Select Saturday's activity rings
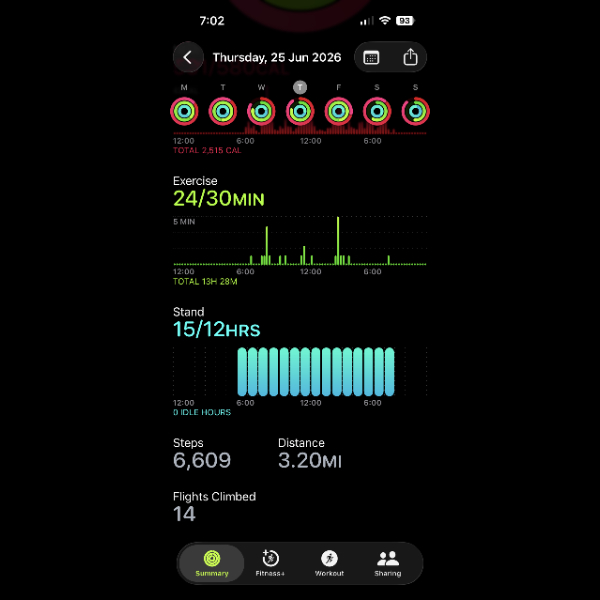Image resolution: width=600 pixels, height=600 pixels. coord(377,111)
